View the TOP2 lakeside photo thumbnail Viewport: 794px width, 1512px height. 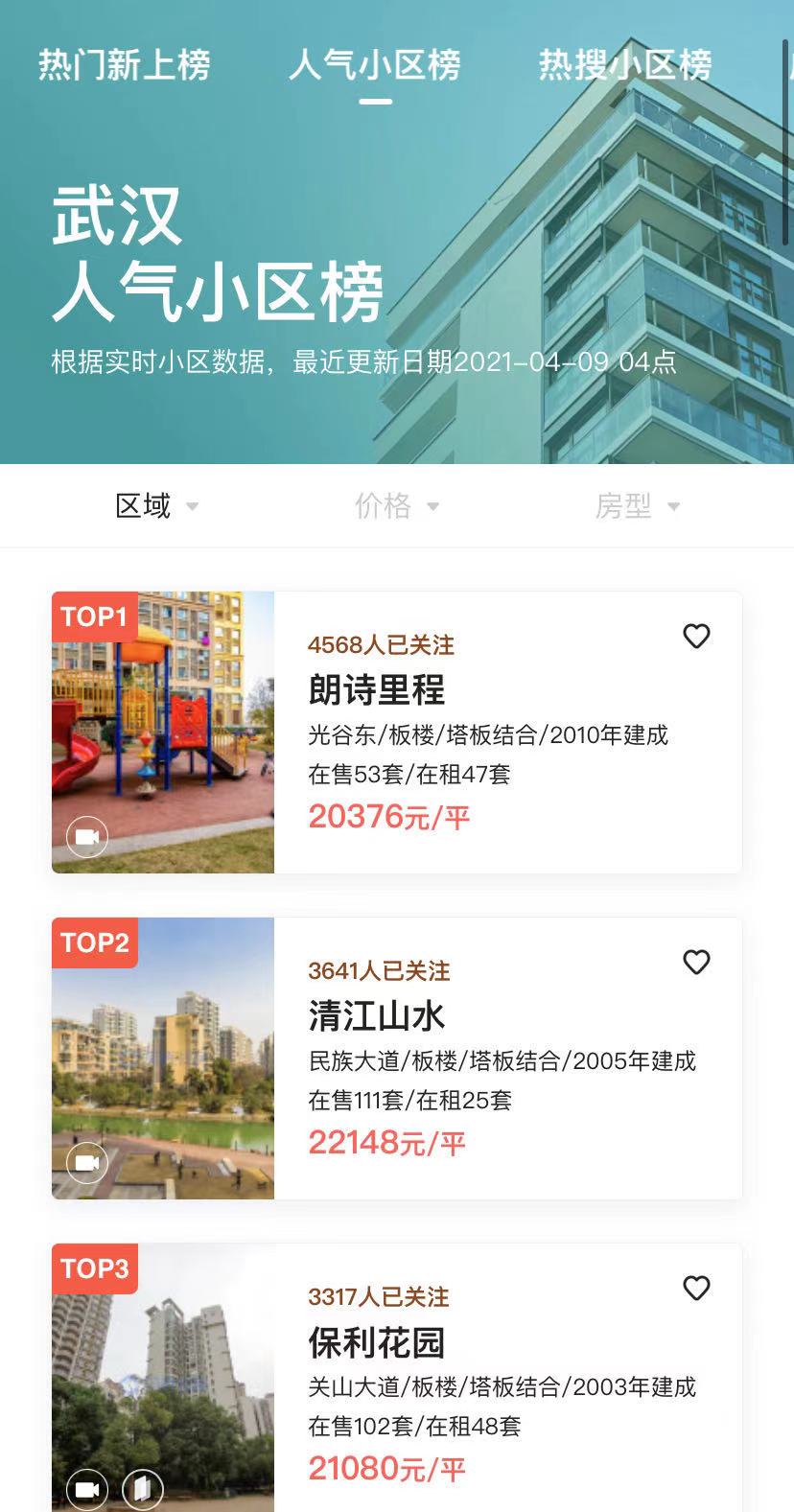click(x=162, y=1059)
